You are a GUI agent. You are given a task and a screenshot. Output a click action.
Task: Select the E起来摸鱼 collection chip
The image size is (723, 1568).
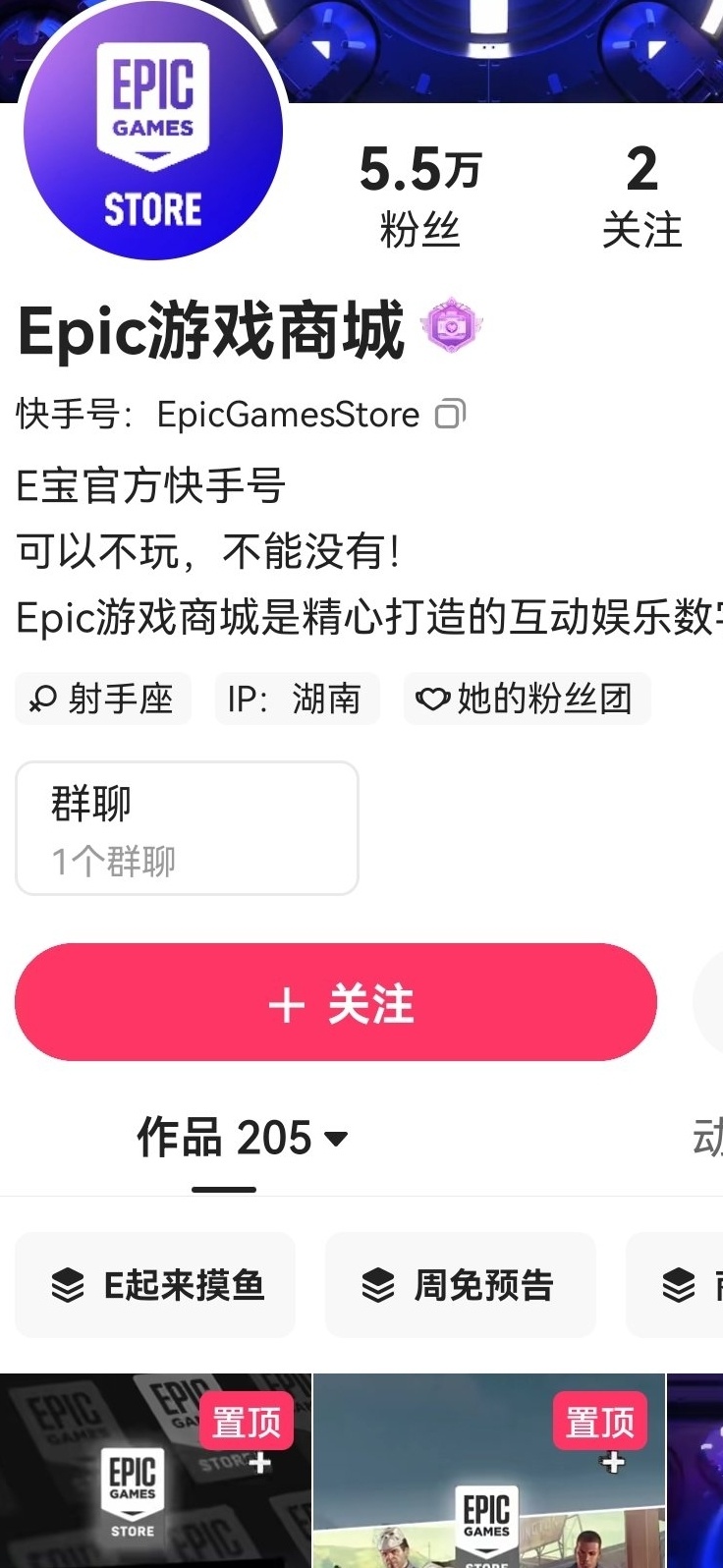point(155,1284)
